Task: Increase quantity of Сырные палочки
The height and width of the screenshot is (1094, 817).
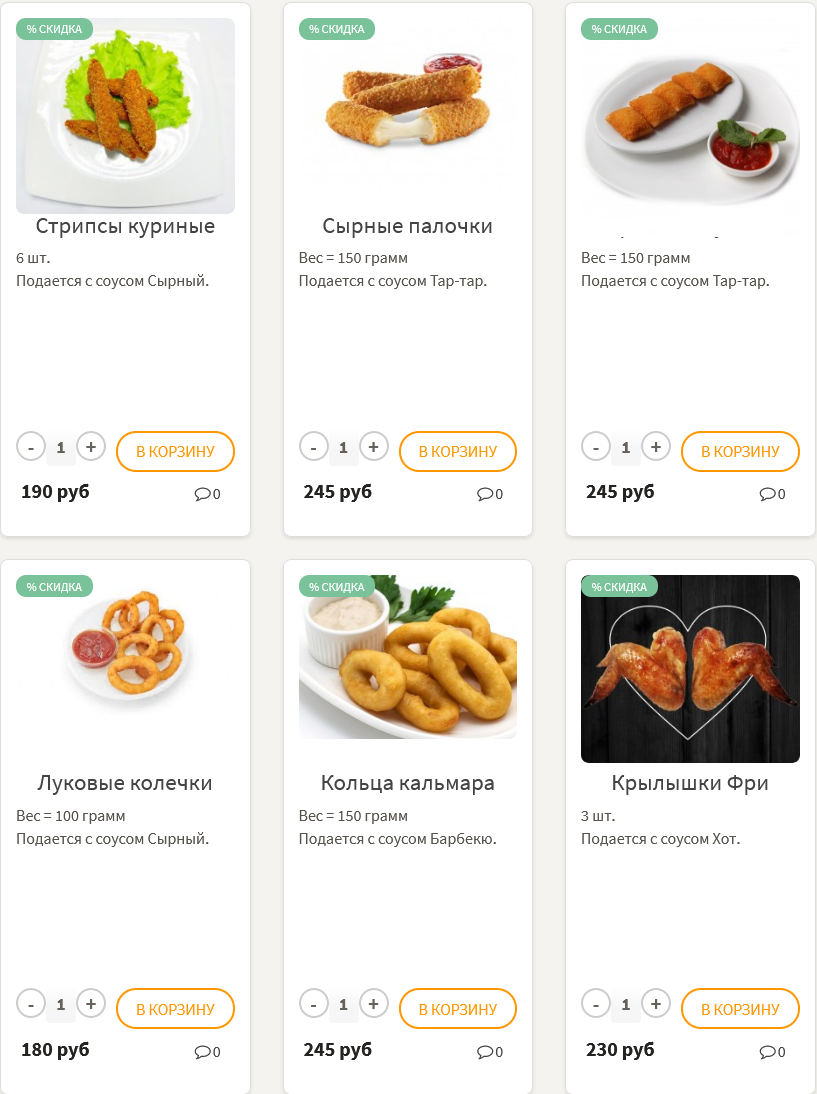Action: pyautogui.click(x=374, y=446)
